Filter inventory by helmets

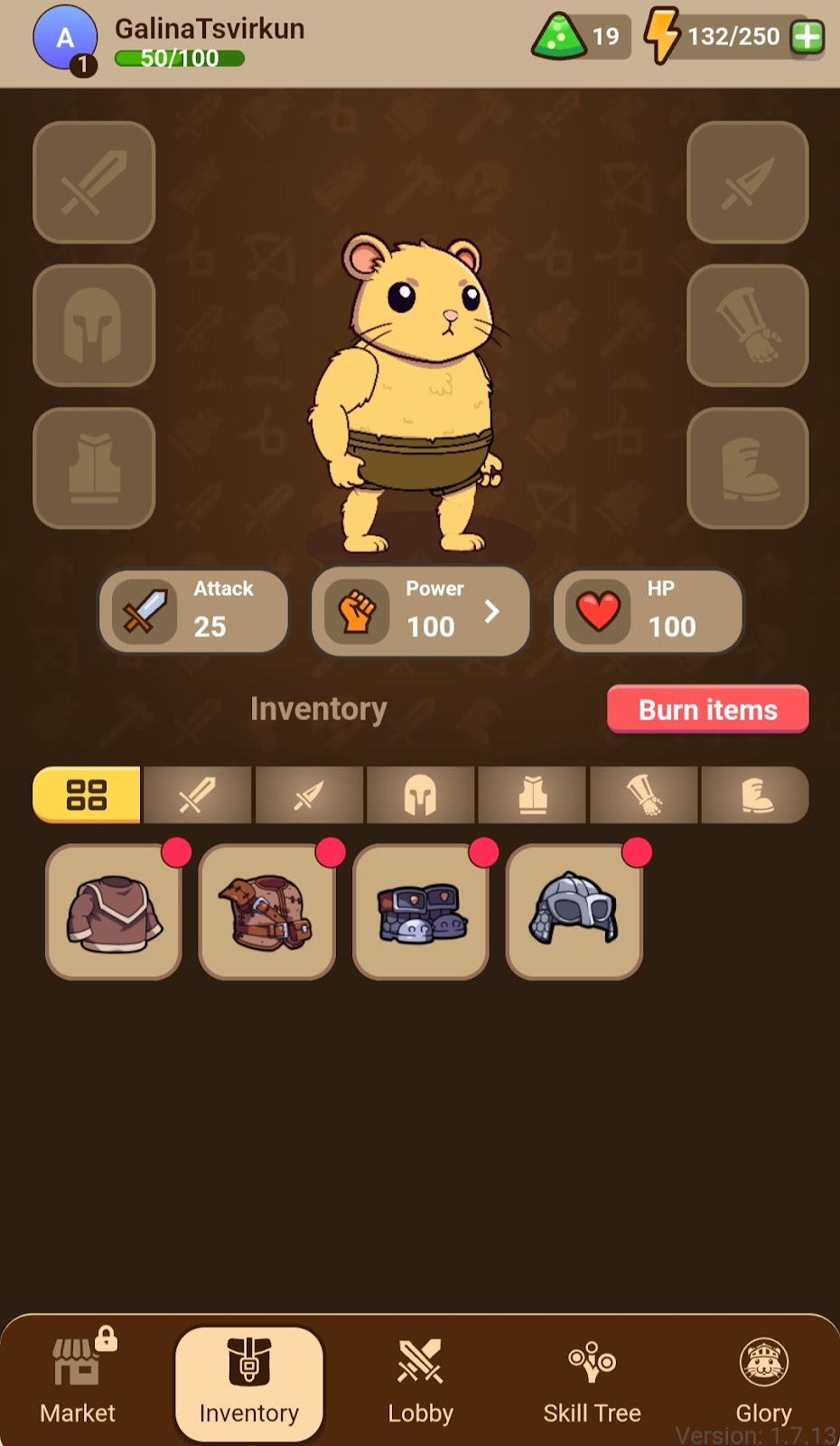point(420,795)
